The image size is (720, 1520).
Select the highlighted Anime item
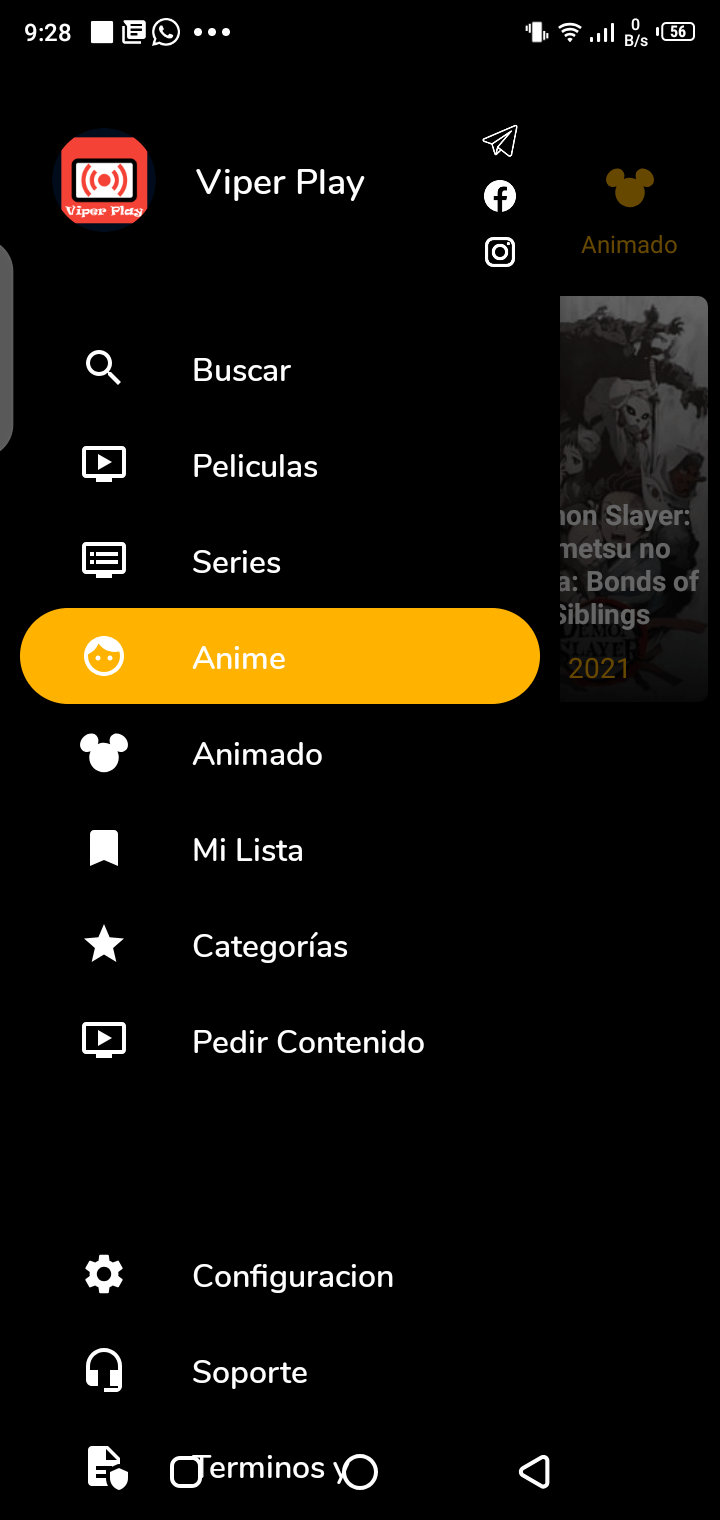click(x=279, y=657)
